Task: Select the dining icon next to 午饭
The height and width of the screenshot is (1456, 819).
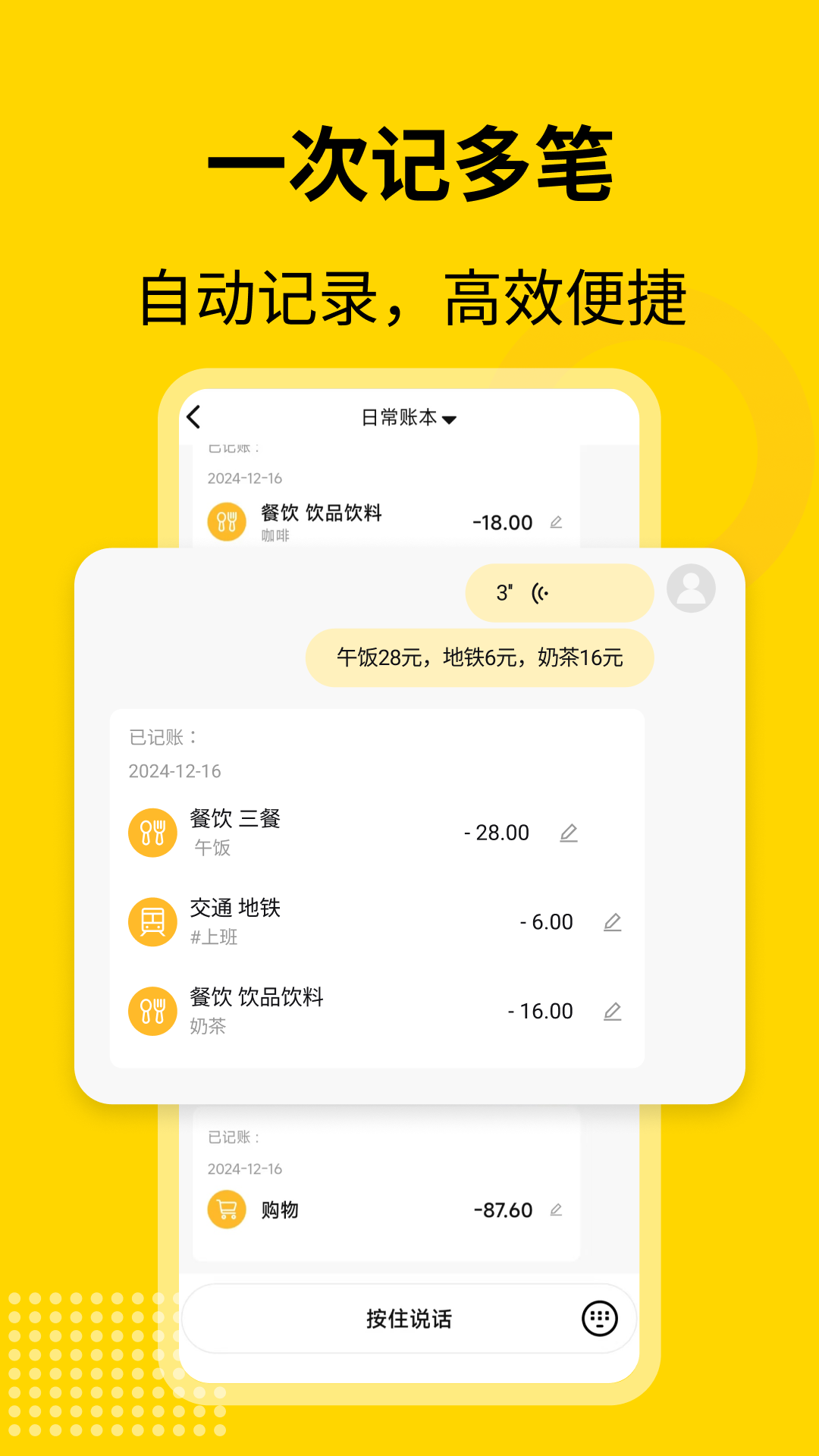Action: pos(152,832)
